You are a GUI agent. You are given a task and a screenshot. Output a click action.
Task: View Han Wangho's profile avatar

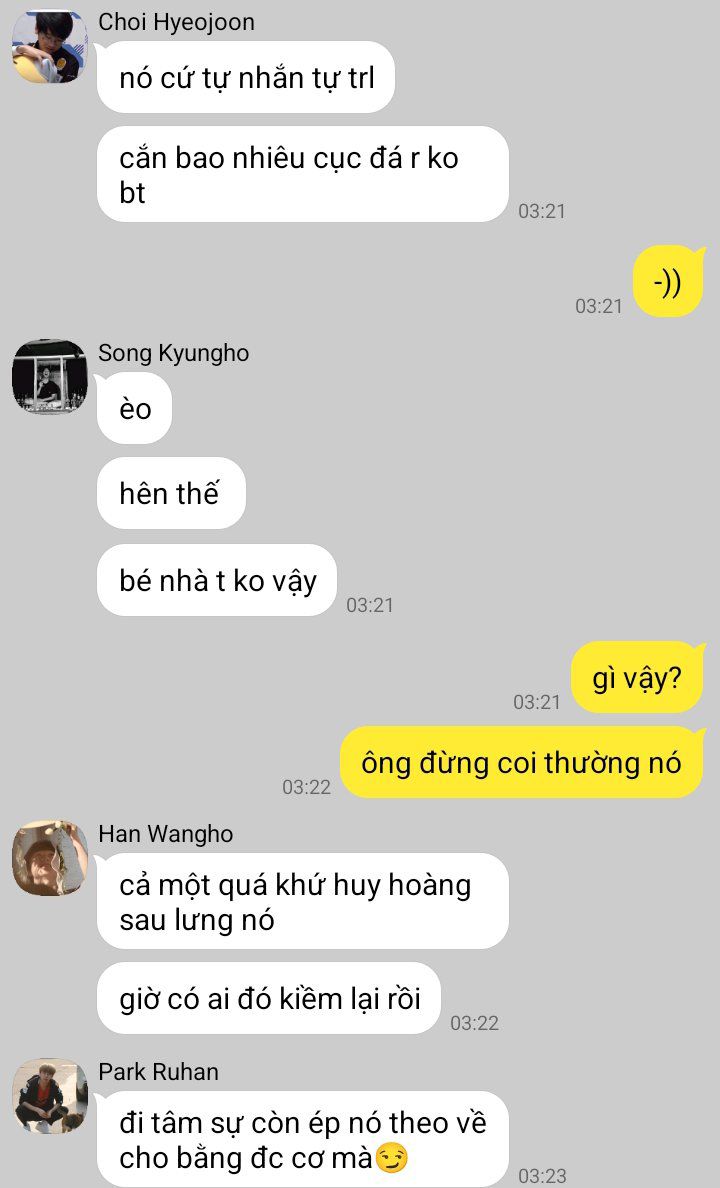[x=50, y=858]
